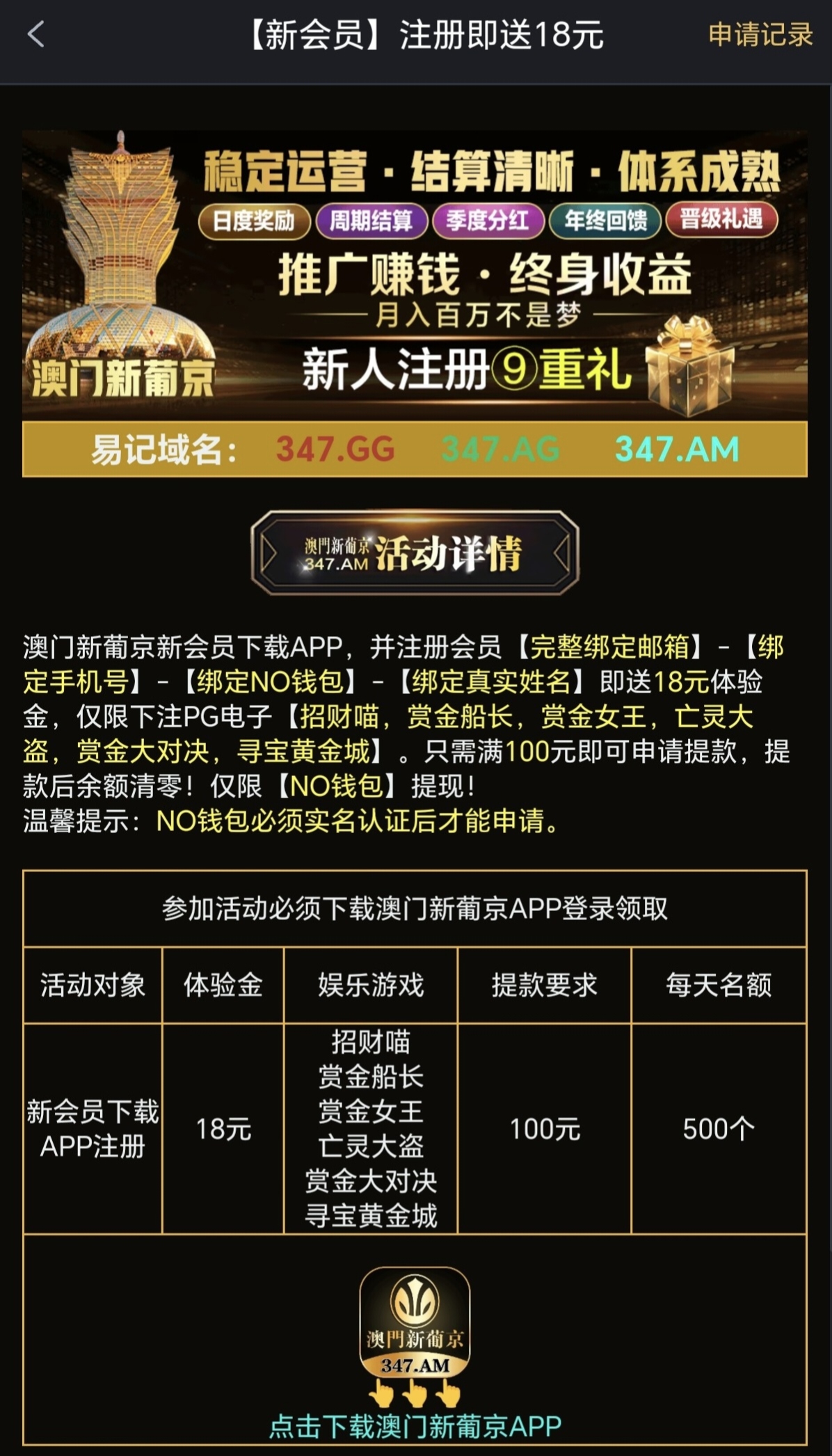Tap the 澳門新葡京 347.AM app icon

415,1322
